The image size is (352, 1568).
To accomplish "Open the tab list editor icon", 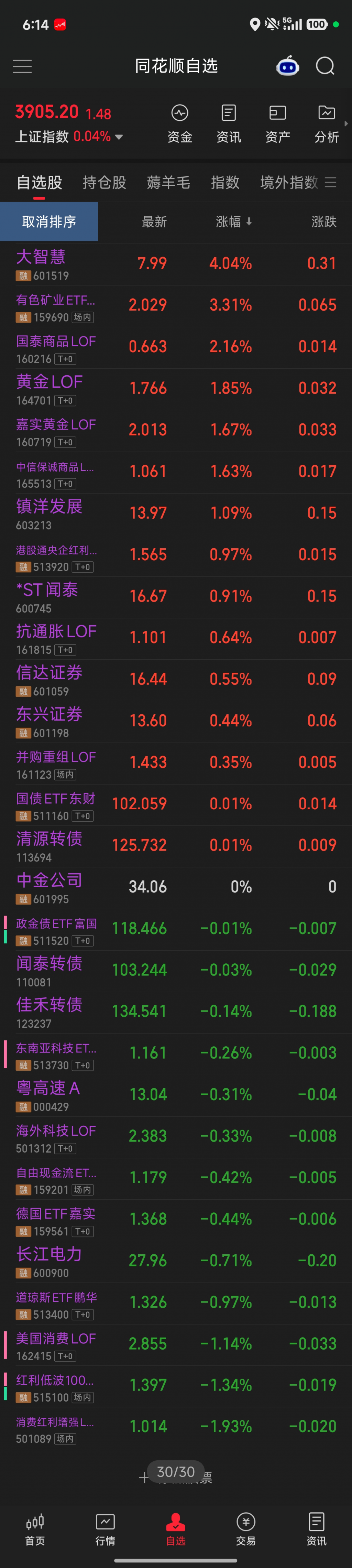I will pos(331,182).
